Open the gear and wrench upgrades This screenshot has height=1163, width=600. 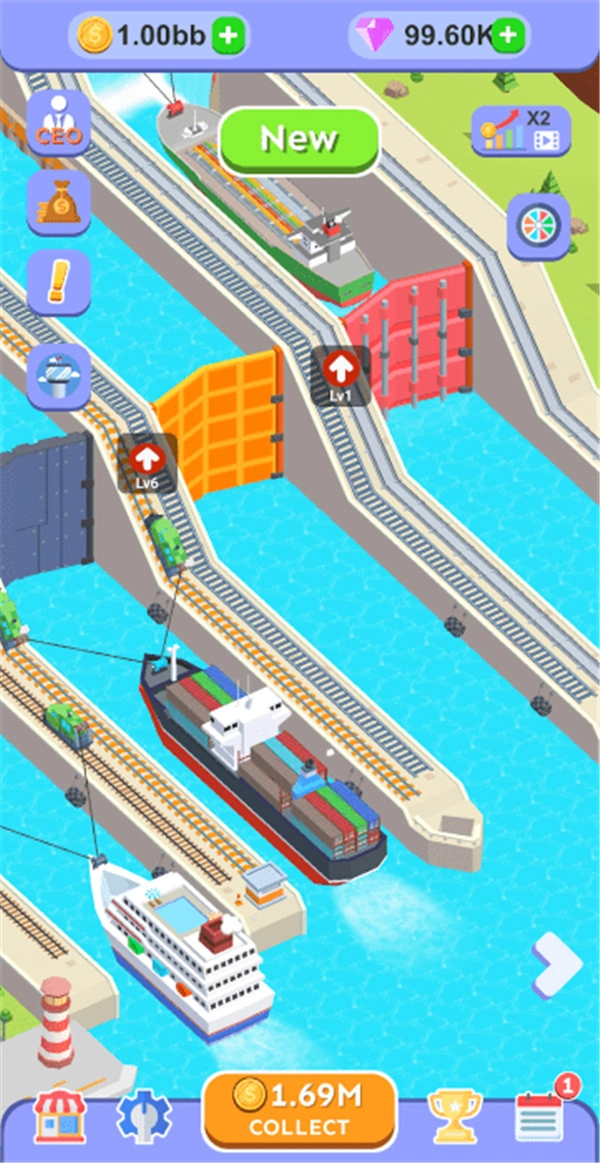[145, 1115]
